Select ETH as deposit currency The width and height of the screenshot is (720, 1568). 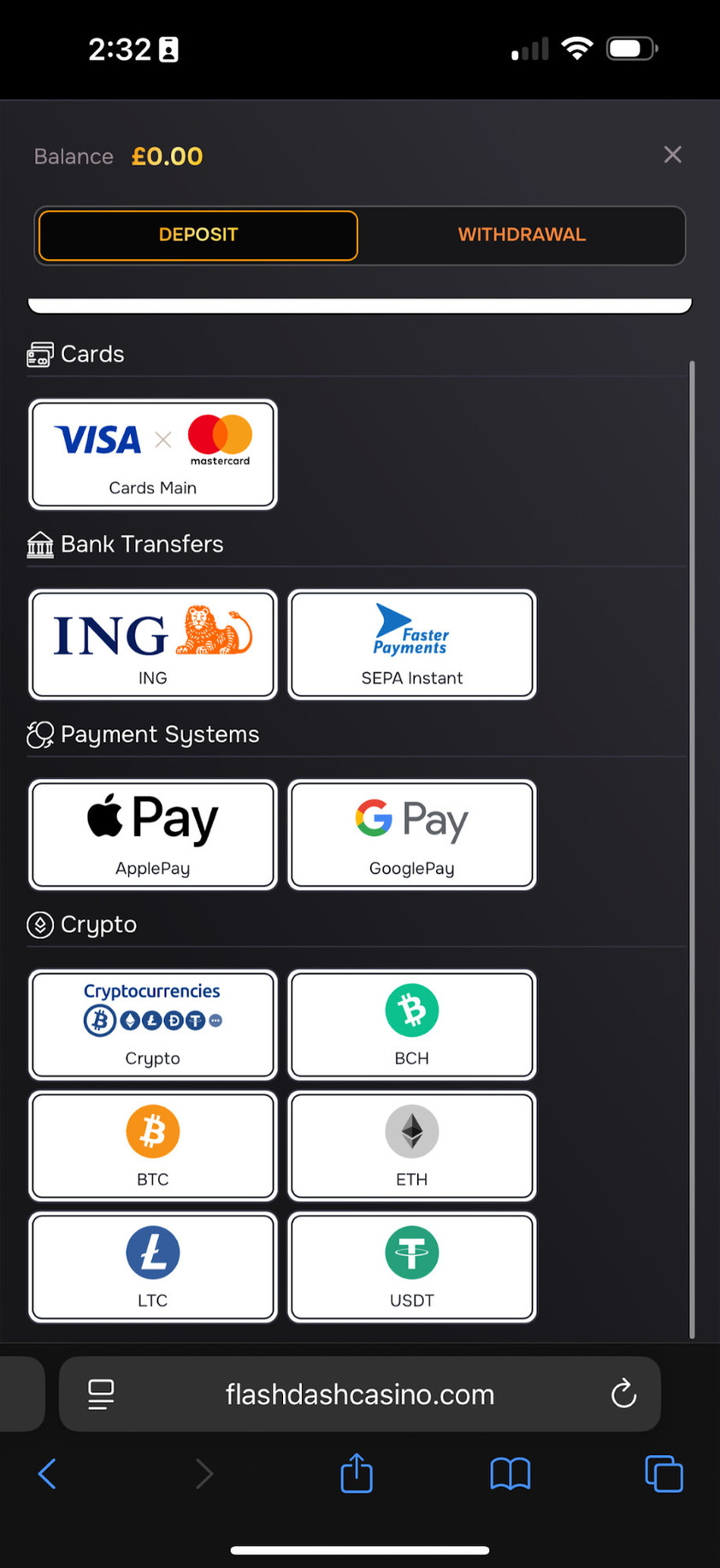click(x=411, y=1146)
